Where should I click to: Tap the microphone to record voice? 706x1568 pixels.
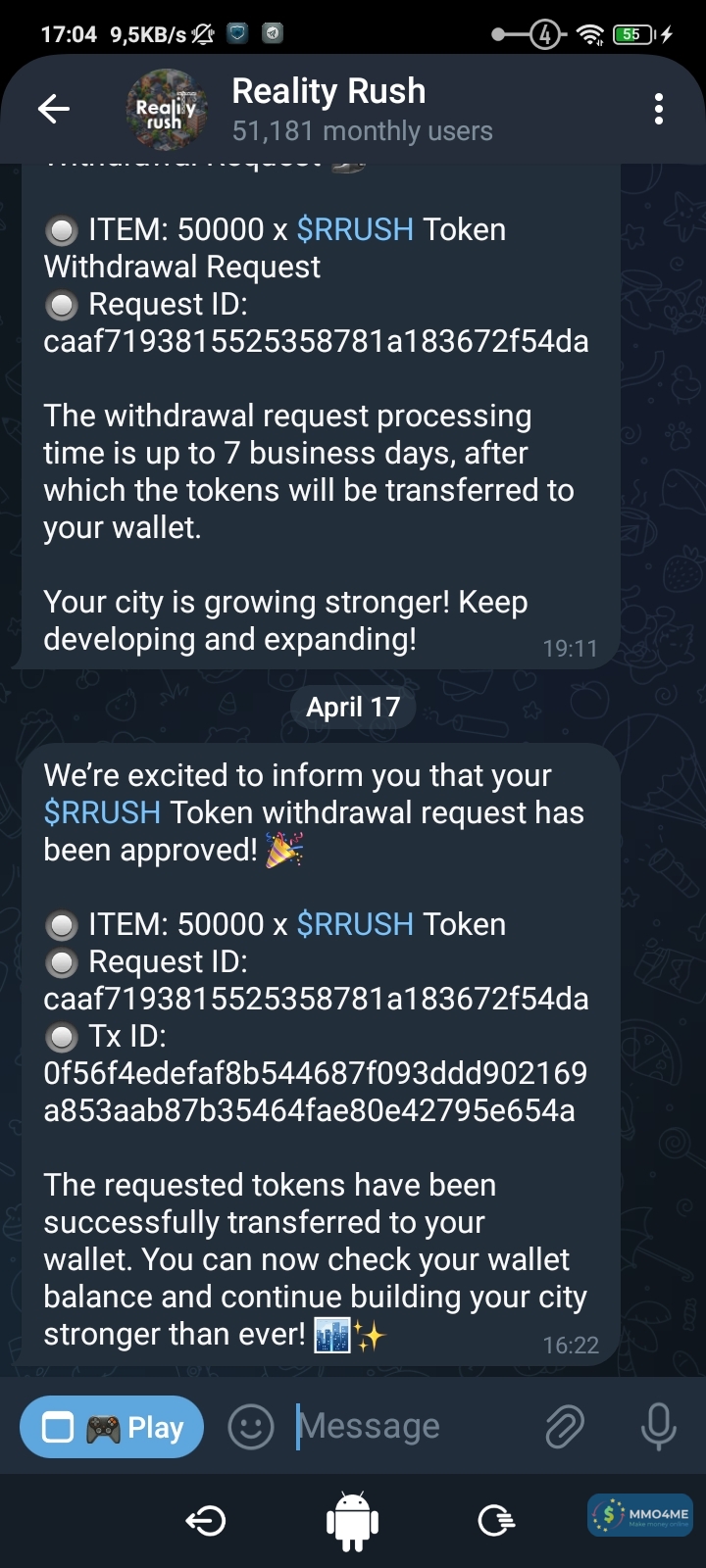coord(658,1427)
